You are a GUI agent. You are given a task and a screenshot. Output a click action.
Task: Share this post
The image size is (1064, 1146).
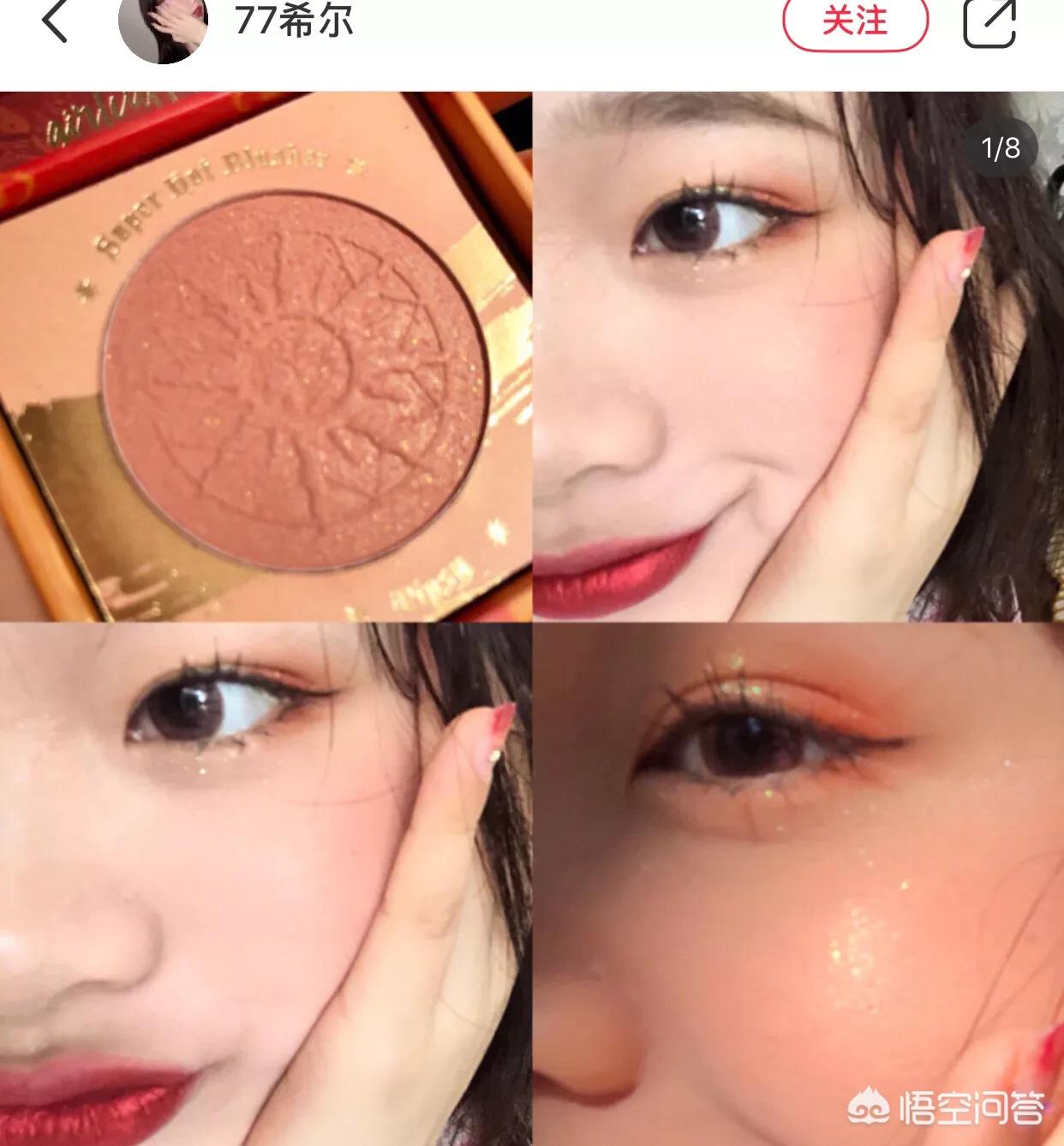point(989,22)
